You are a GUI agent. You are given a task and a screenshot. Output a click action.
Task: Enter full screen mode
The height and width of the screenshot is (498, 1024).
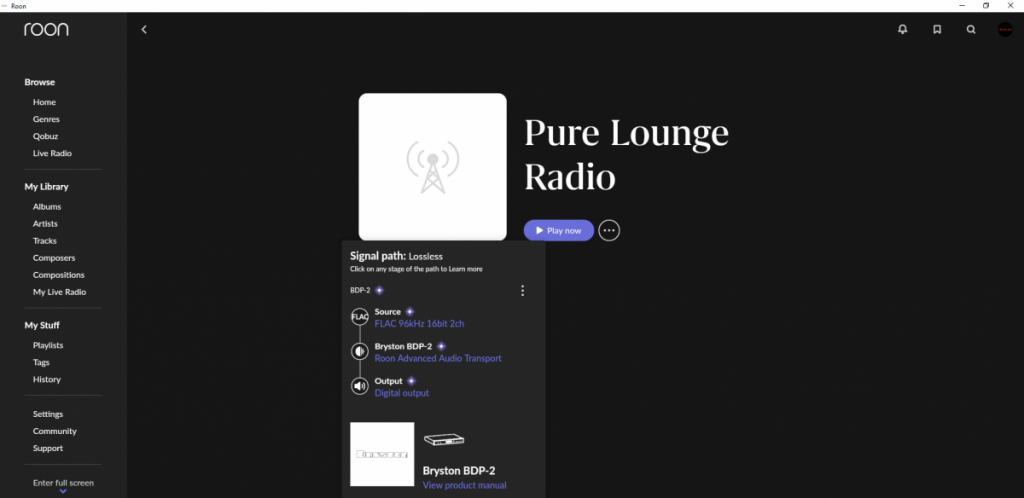click(x=63, y=483)
